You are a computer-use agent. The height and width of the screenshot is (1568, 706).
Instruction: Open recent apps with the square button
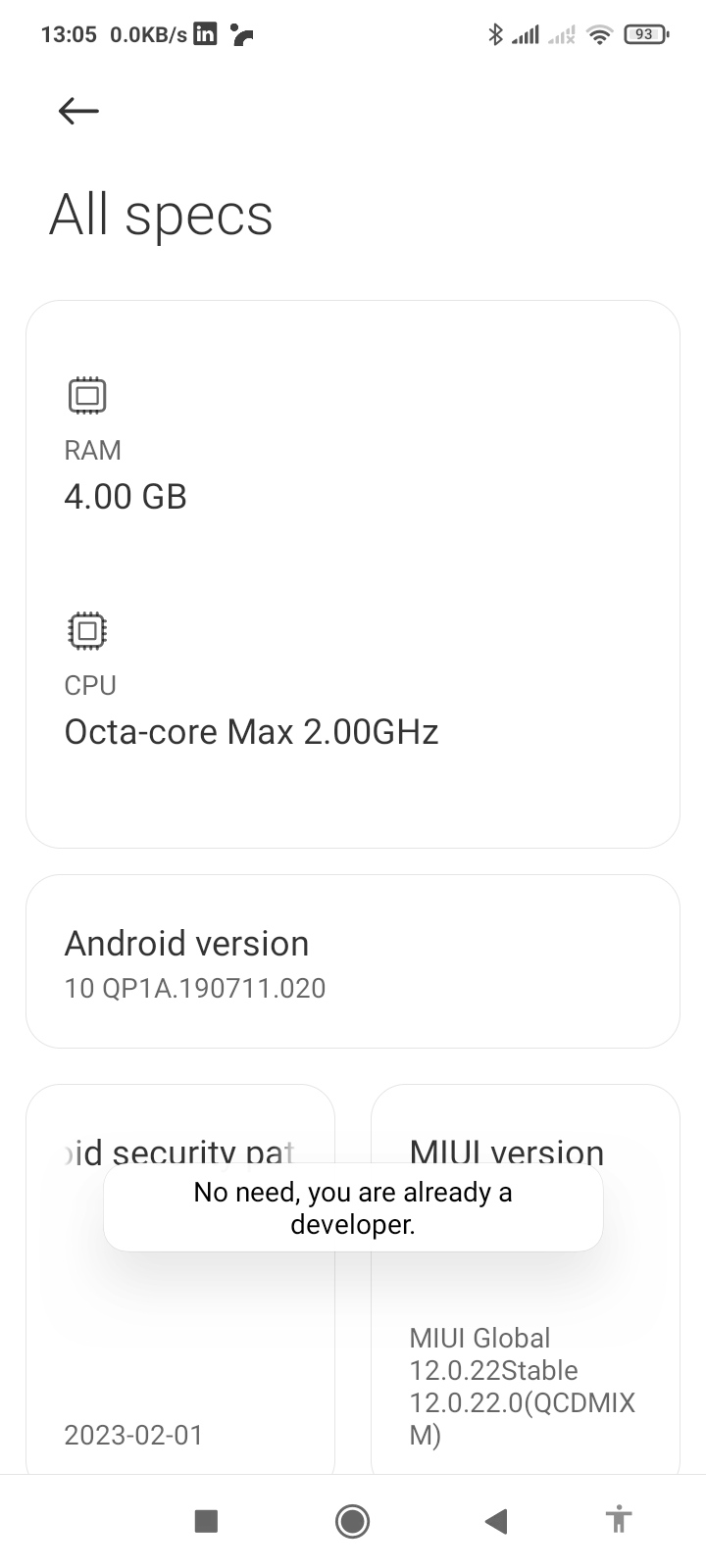206,1521
